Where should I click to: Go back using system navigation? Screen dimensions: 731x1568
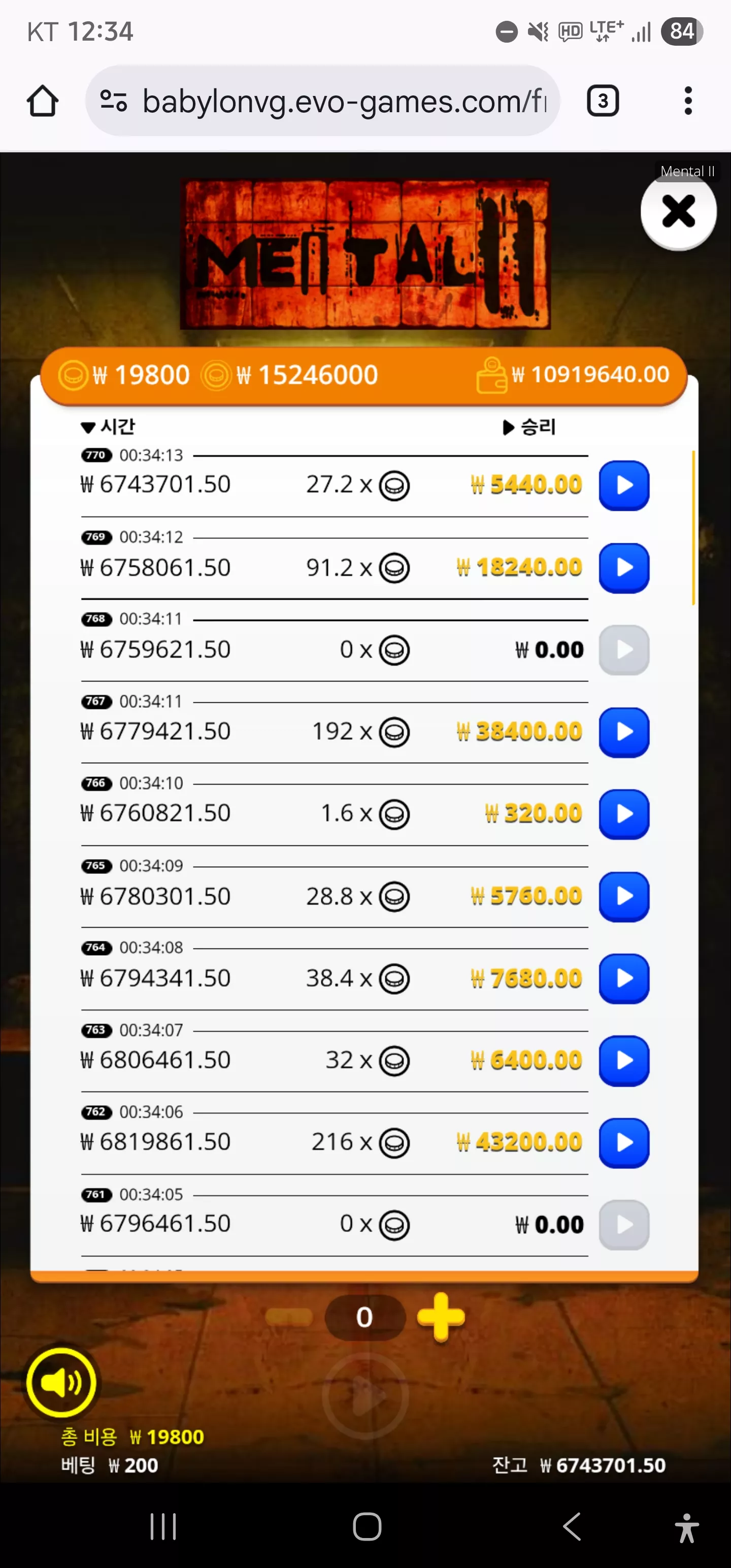pos(572,1526)
